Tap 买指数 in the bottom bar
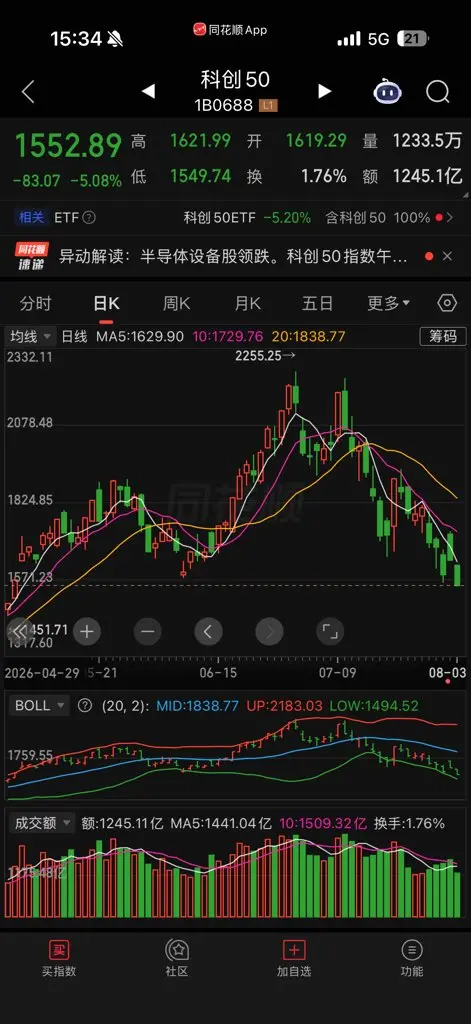Viewport: 471px width, 1024px height. (x=59, y=959)
